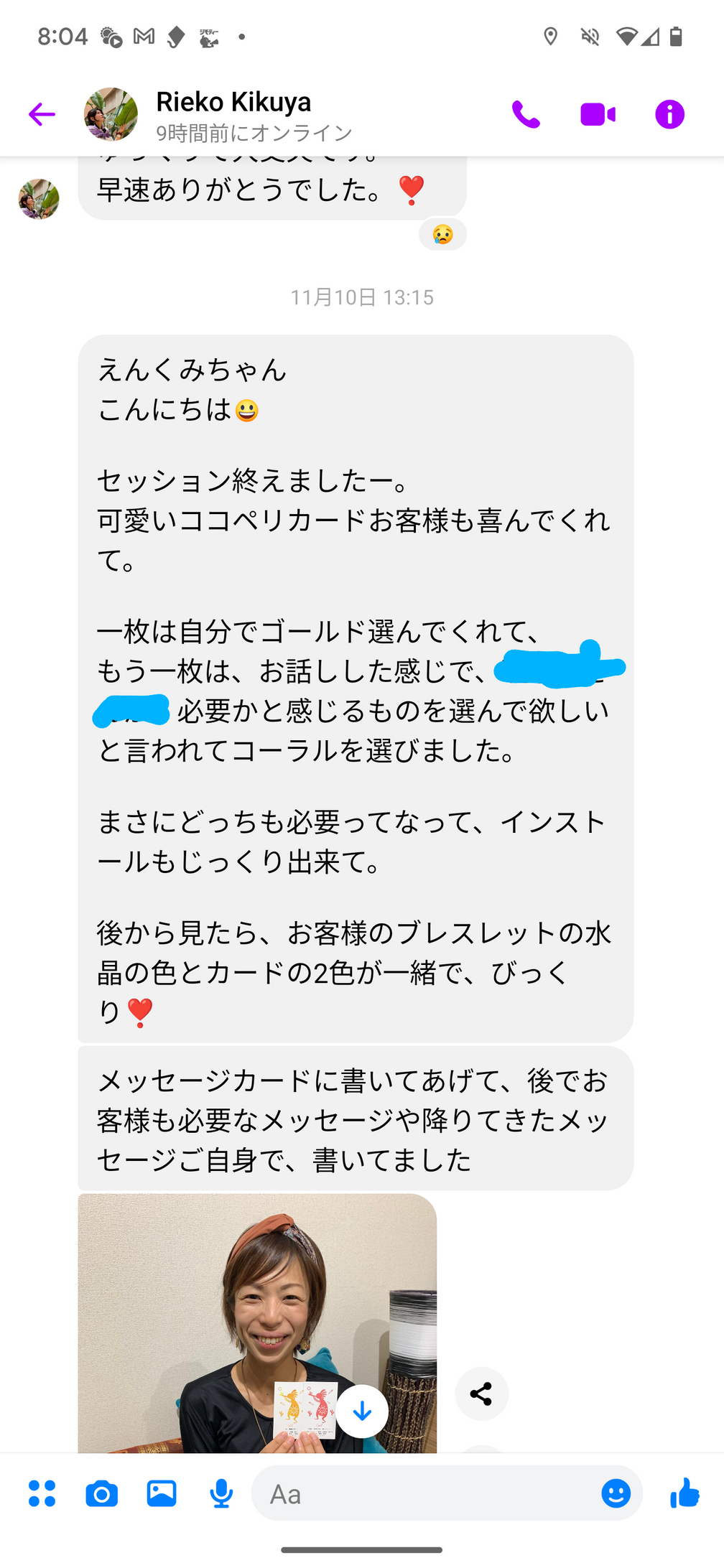The height and width of the screenshot is (1568, 724).
Task: Share the received photo
Action: point(481,1394)
